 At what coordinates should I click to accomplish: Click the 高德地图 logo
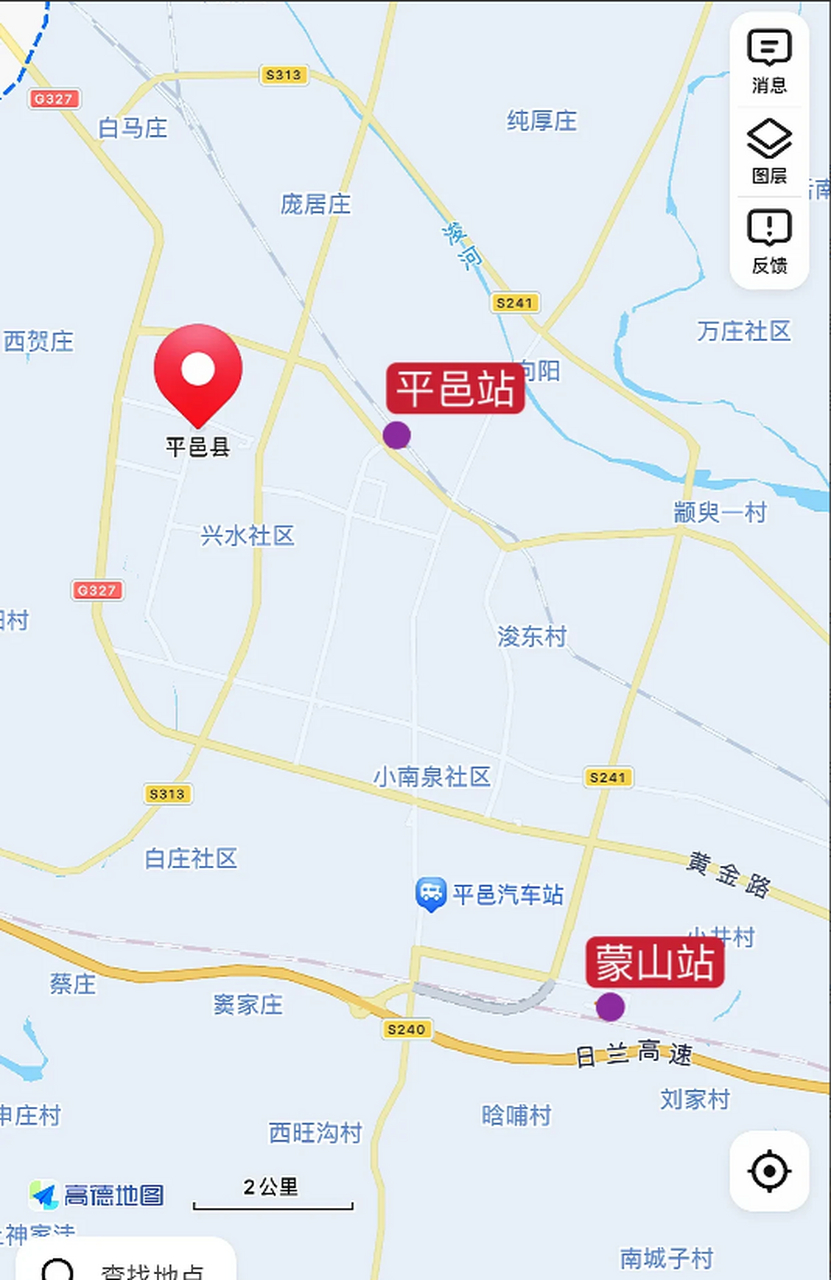click(97, 1196)
